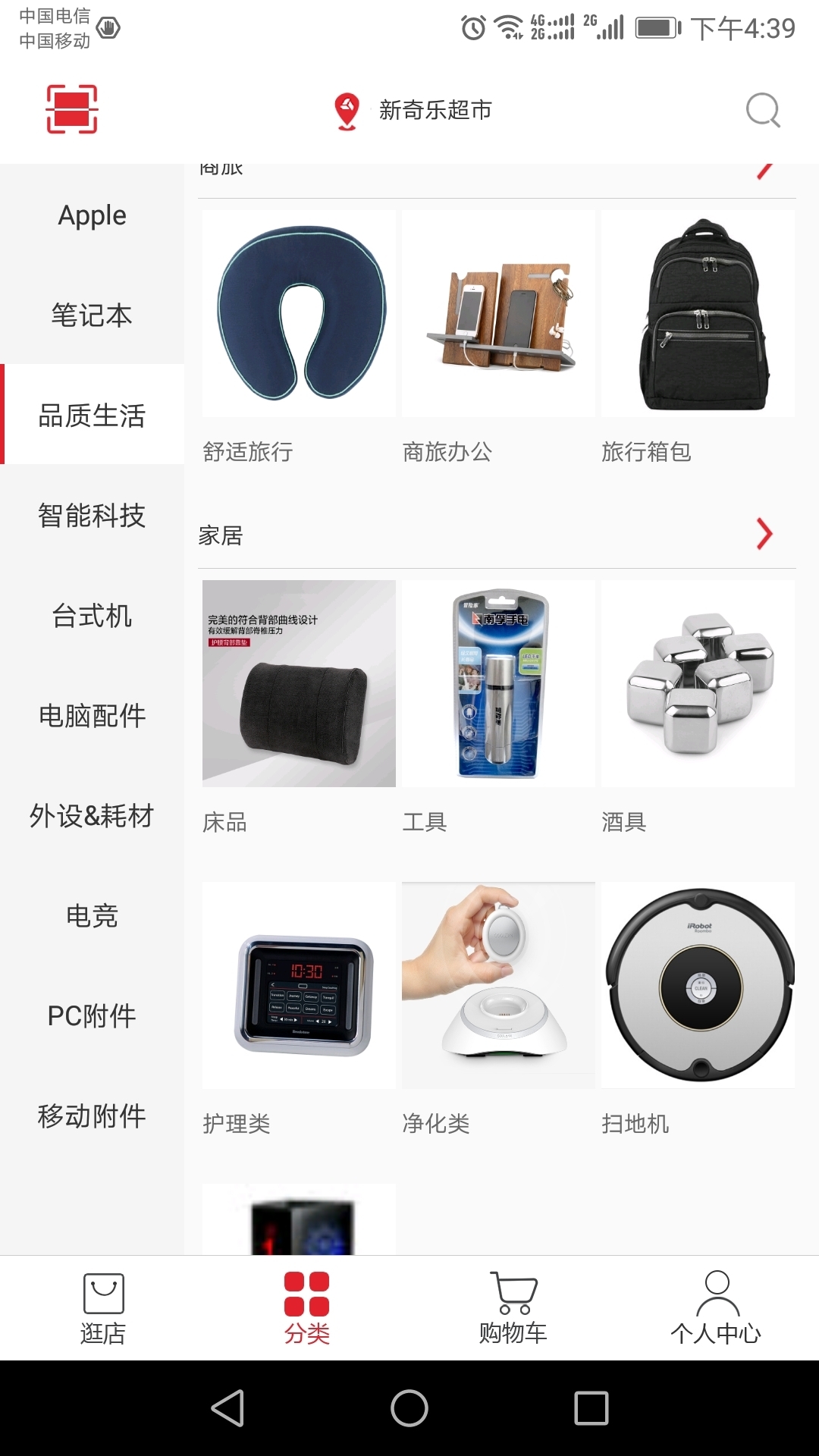Open the 商旅办公 tile
Screen dimensions: 819x1456
[x=498, y=338]
